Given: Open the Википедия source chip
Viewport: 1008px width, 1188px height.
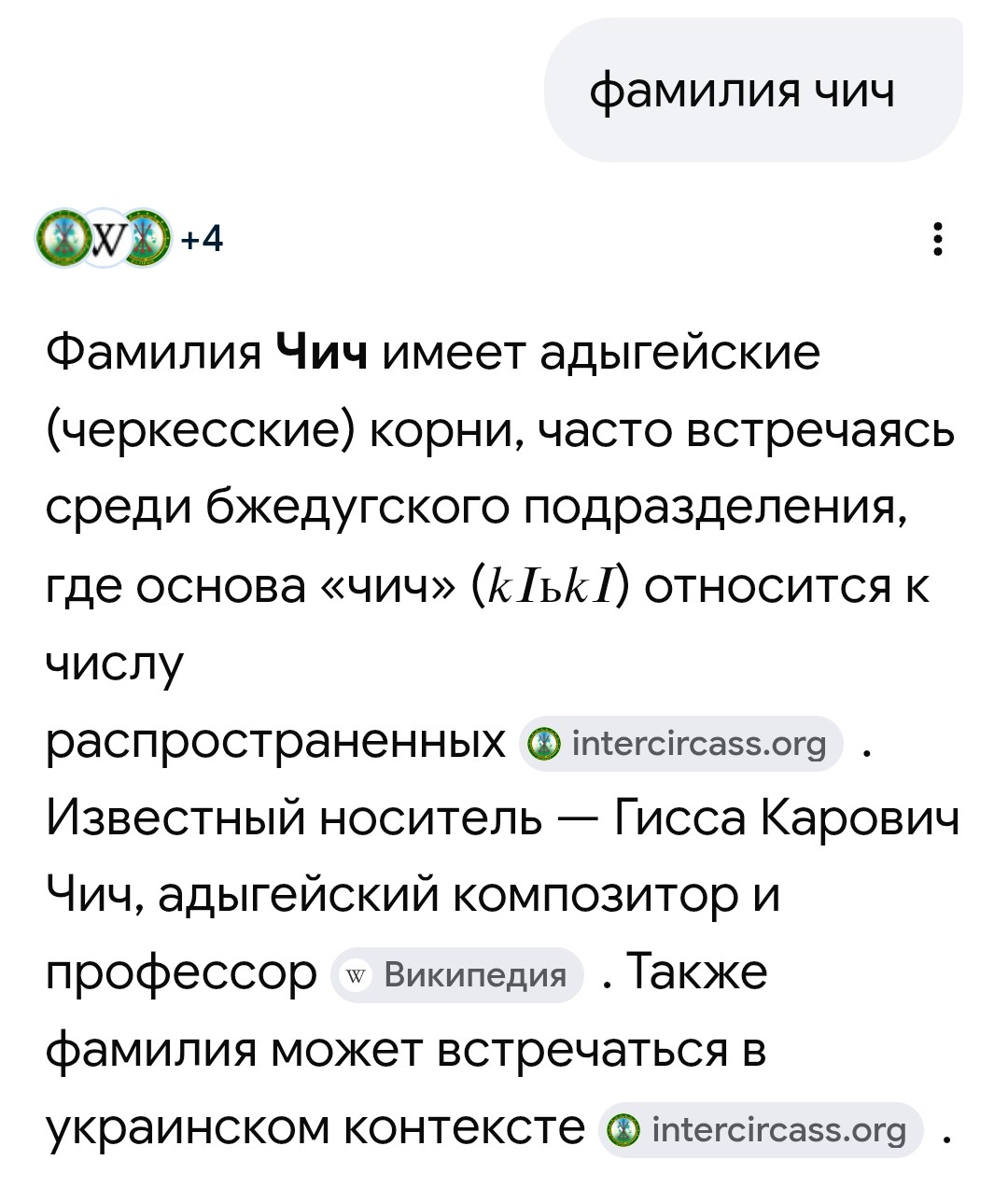Looking at the screenshot, I should [457, 975].
